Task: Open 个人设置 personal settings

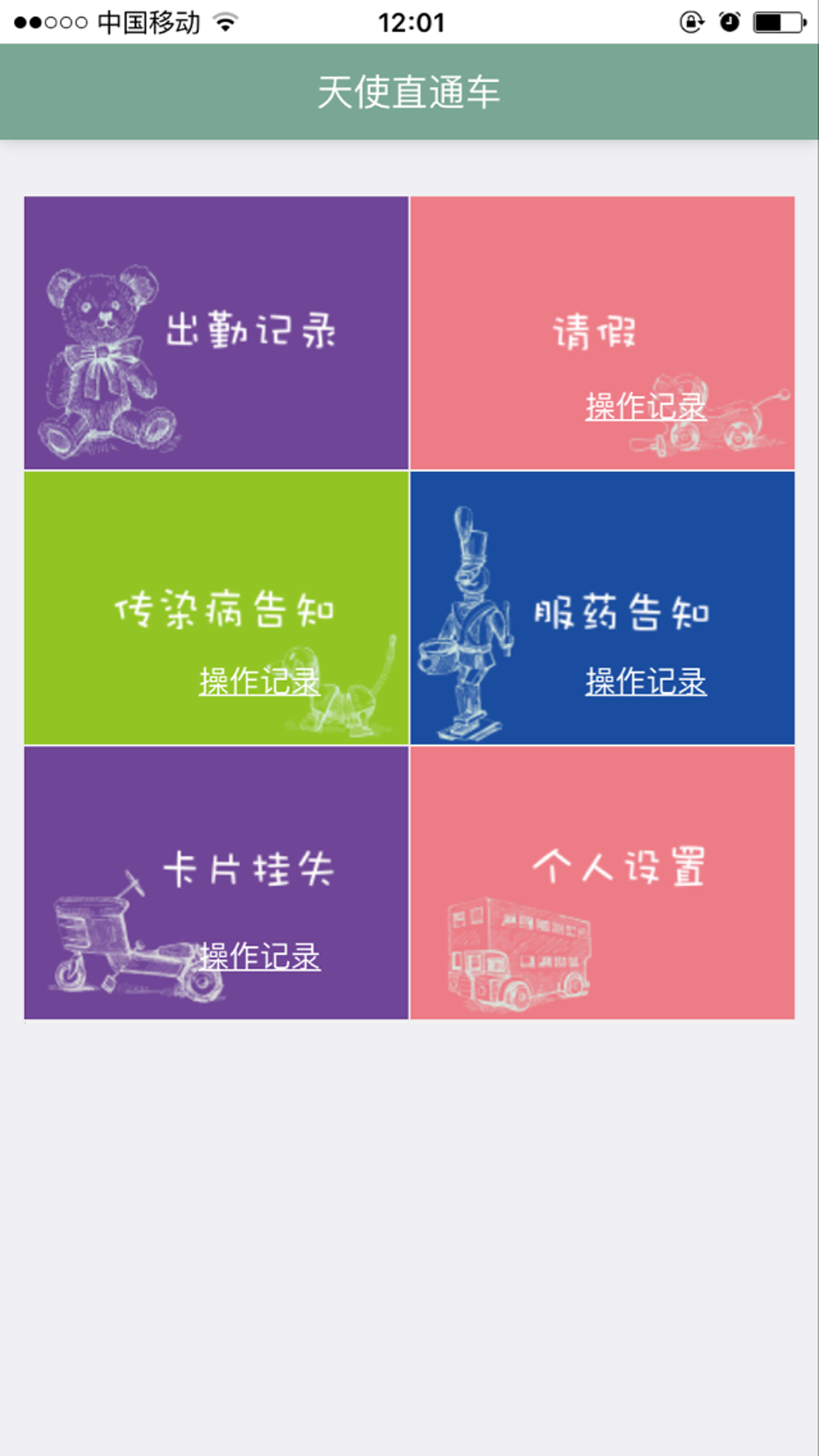Action: click(619, 866)
